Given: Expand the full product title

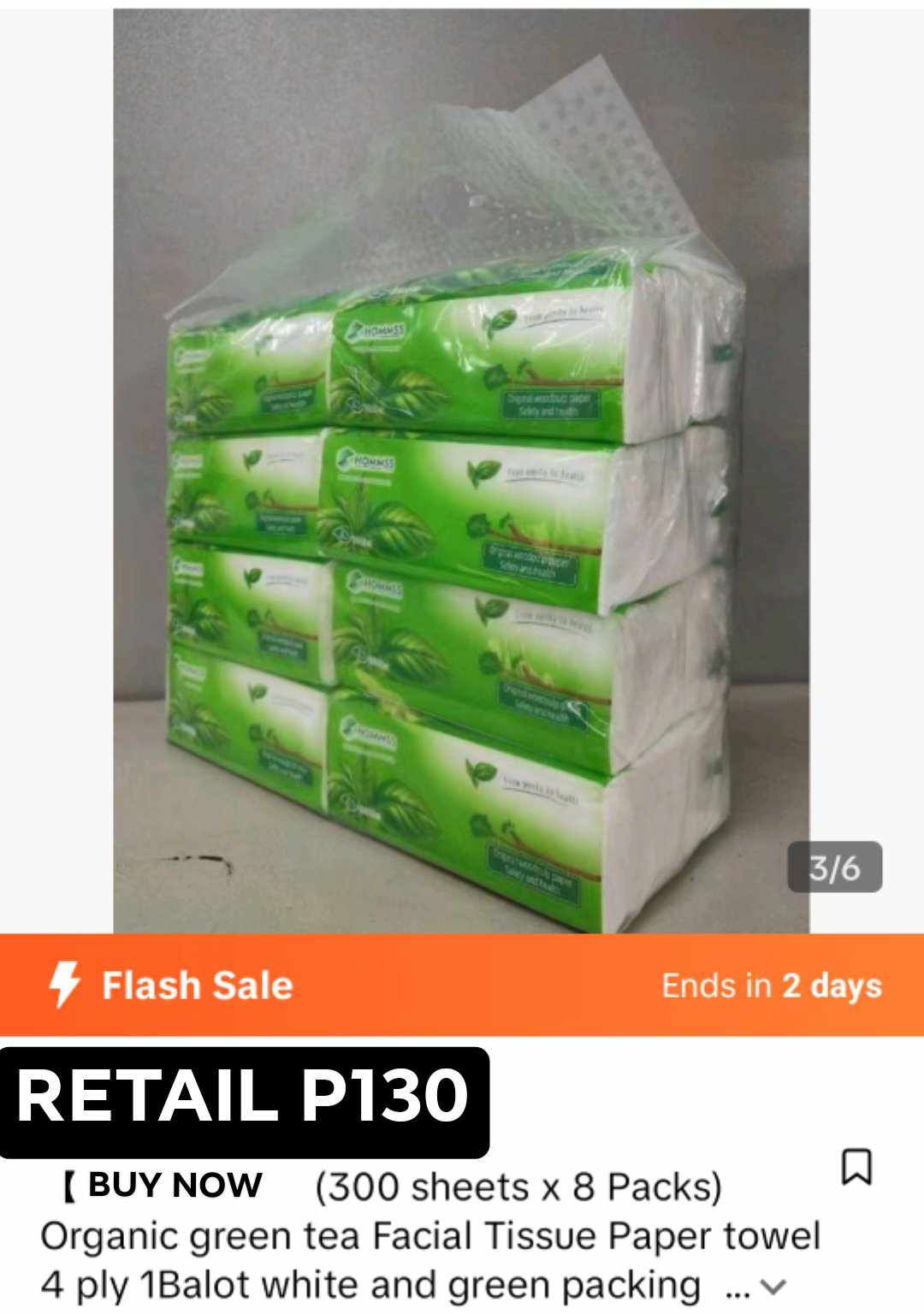Looking at the screenshot, I should (x=773, y=1286).
